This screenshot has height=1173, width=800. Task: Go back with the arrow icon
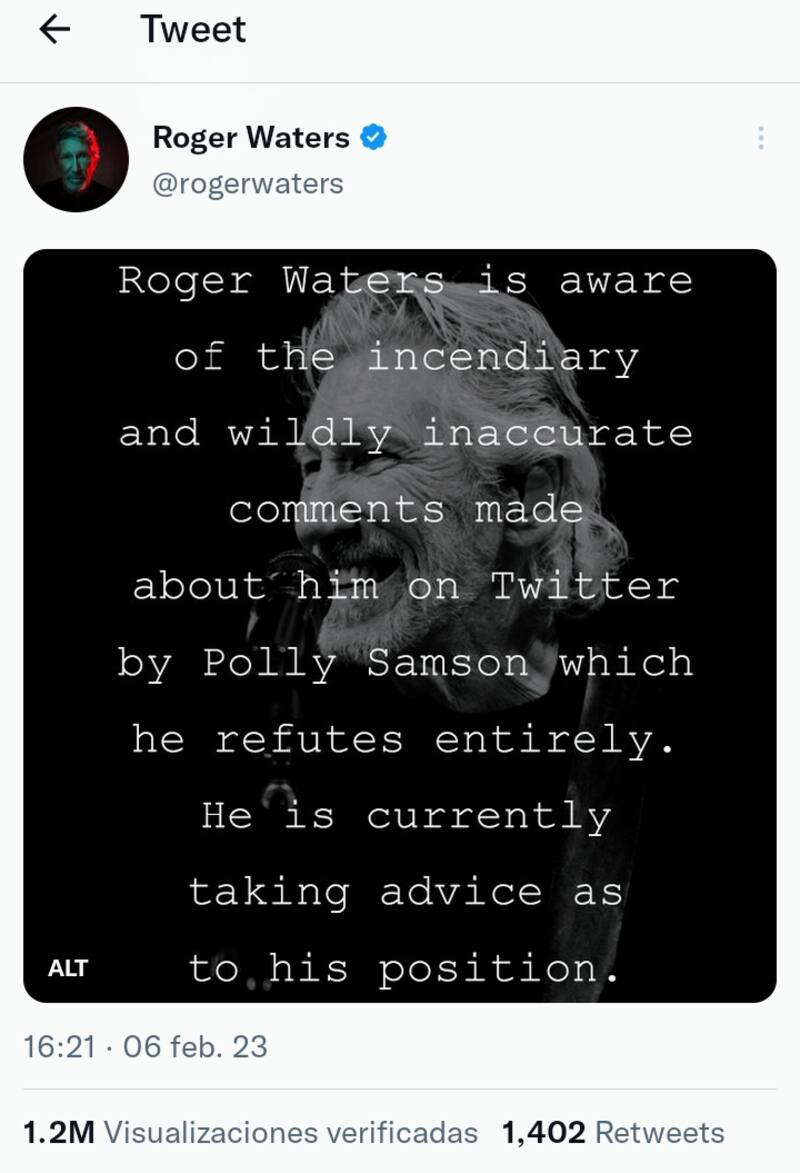[55, 30]
